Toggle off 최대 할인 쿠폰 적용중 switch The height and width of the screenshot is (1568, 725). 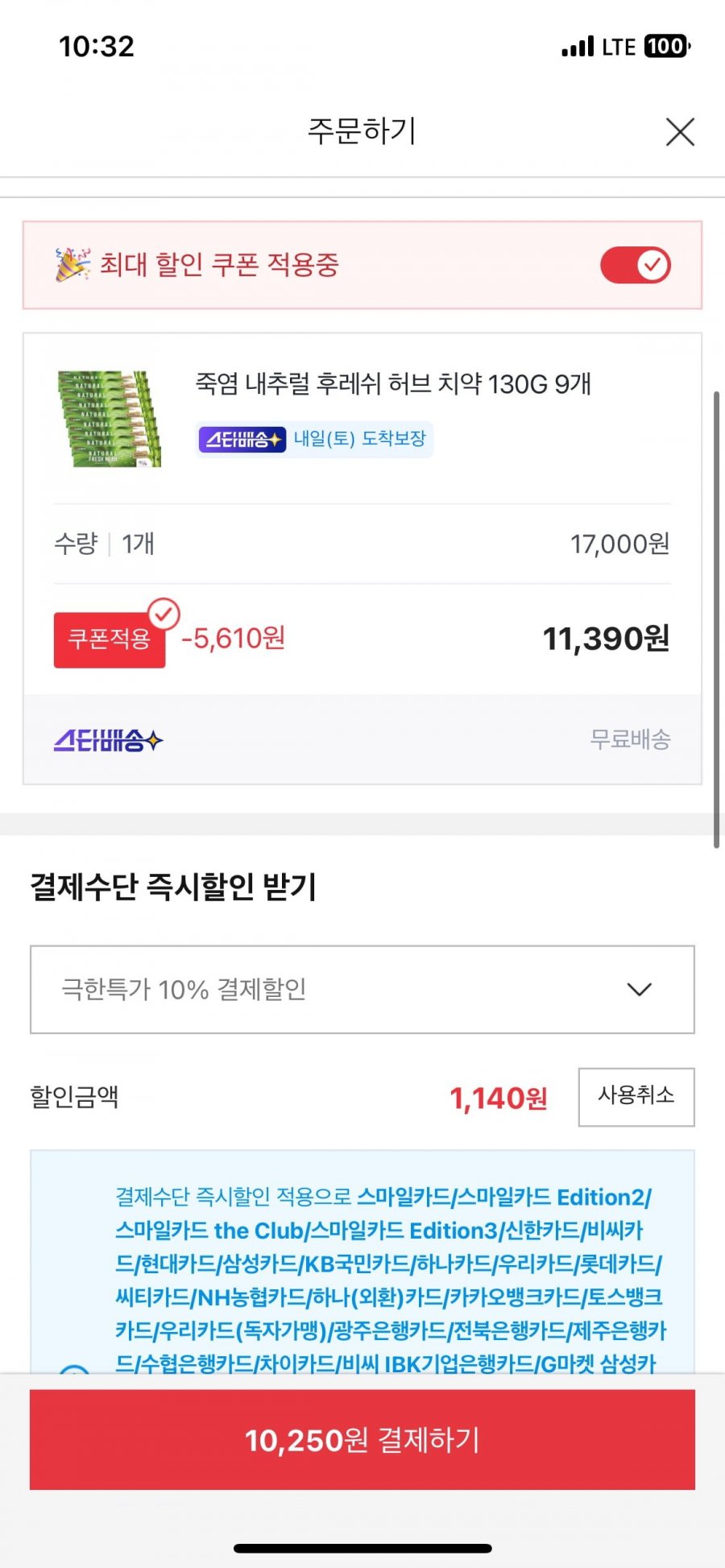tap(636, 265)
